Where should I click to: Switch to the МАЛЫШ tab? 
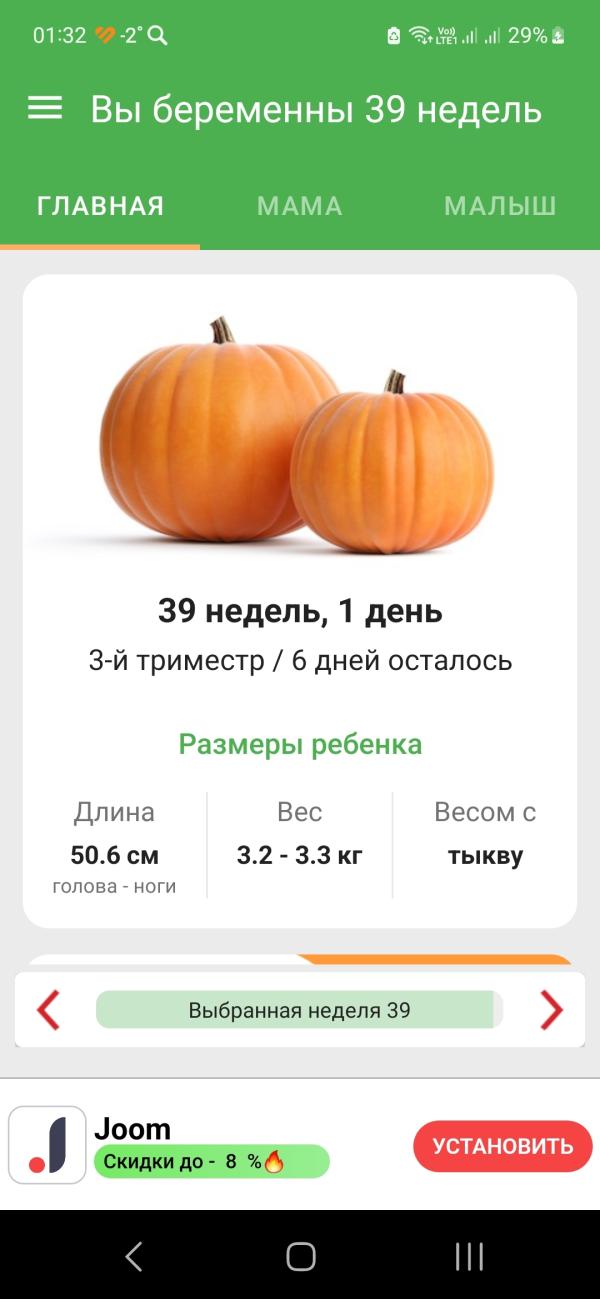coord(500,207)
